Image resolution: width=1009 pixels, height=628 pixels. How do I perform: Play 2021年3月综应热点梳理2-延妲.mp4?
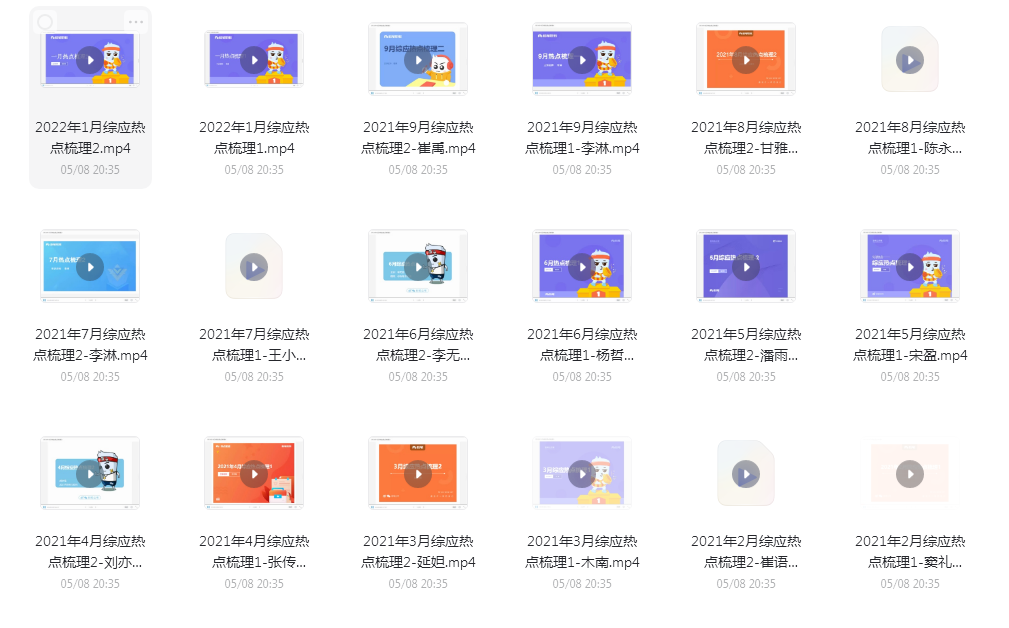click(418, 474)
